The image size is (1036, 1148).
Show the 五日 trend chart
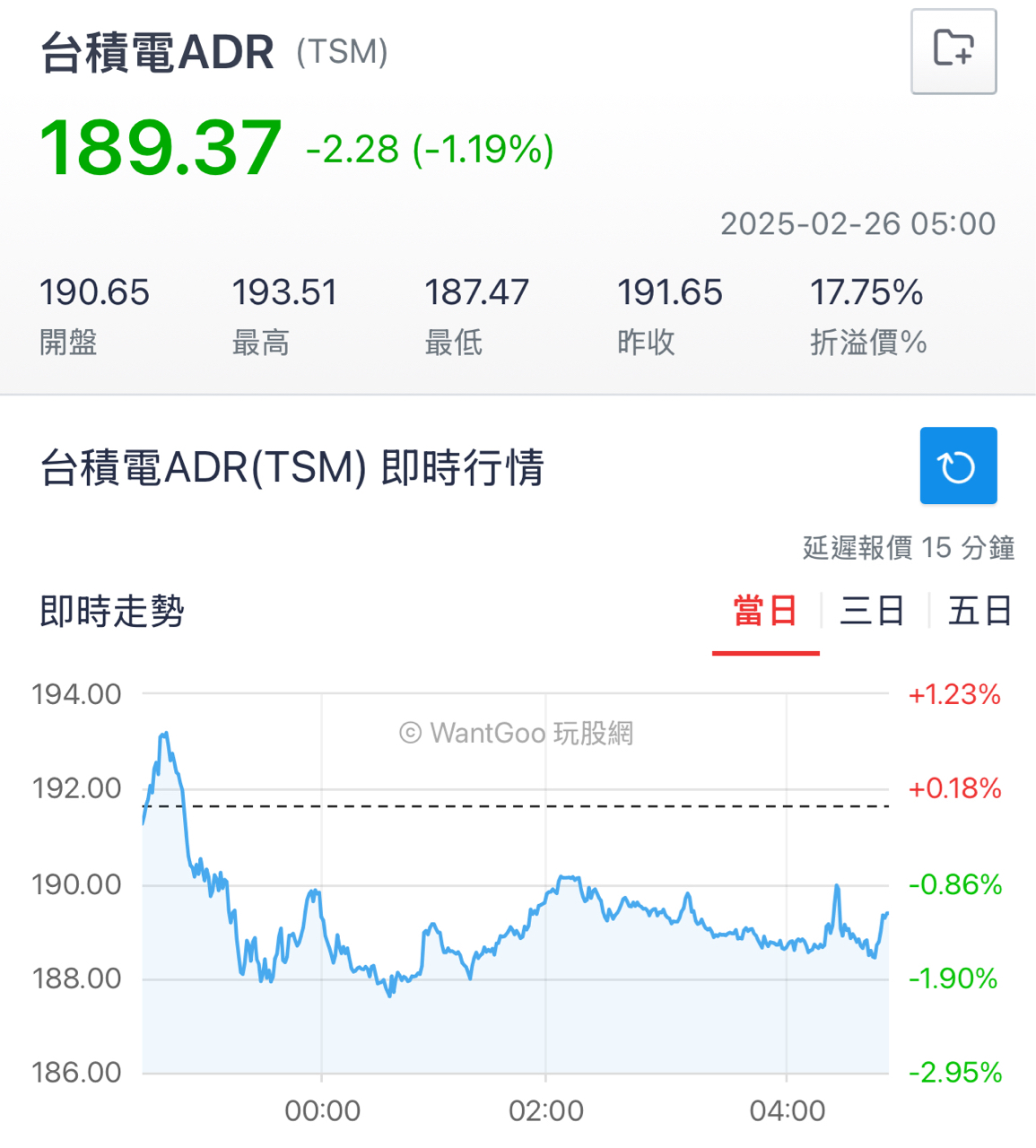click(x=979, y=612)
